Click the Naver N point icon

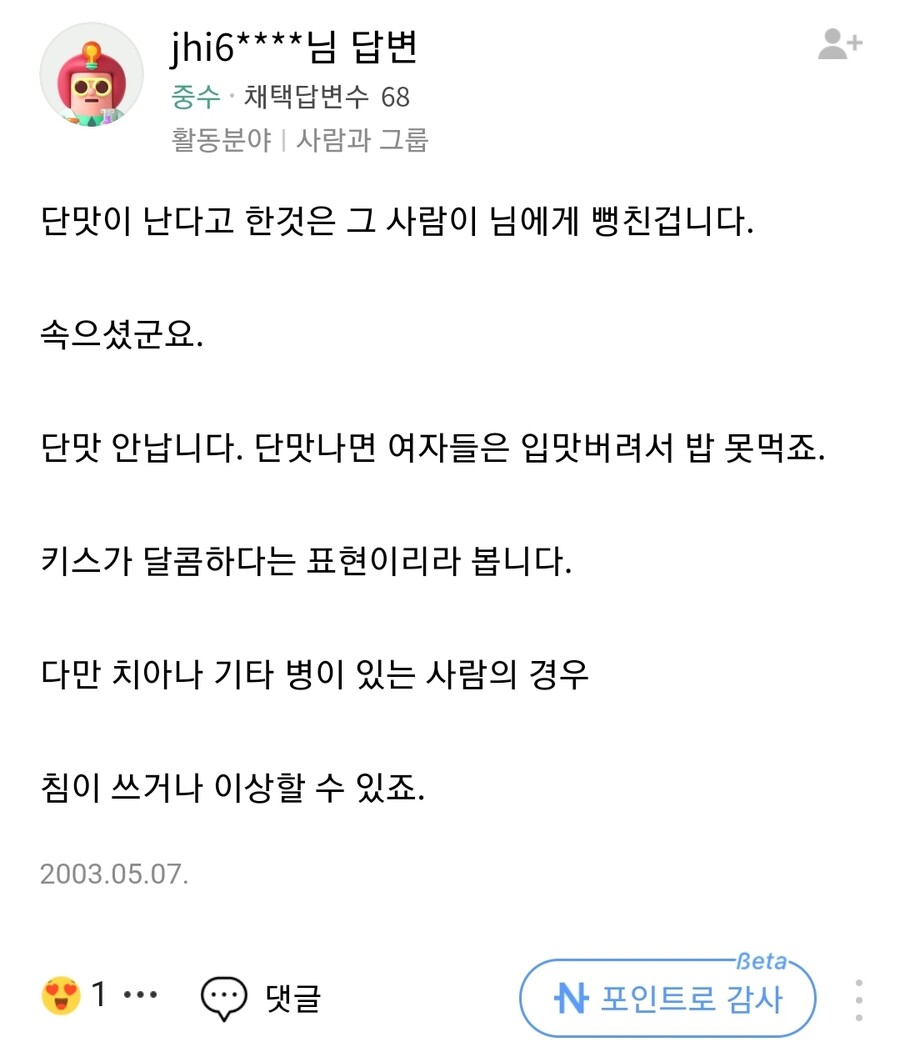pos(574,995)
